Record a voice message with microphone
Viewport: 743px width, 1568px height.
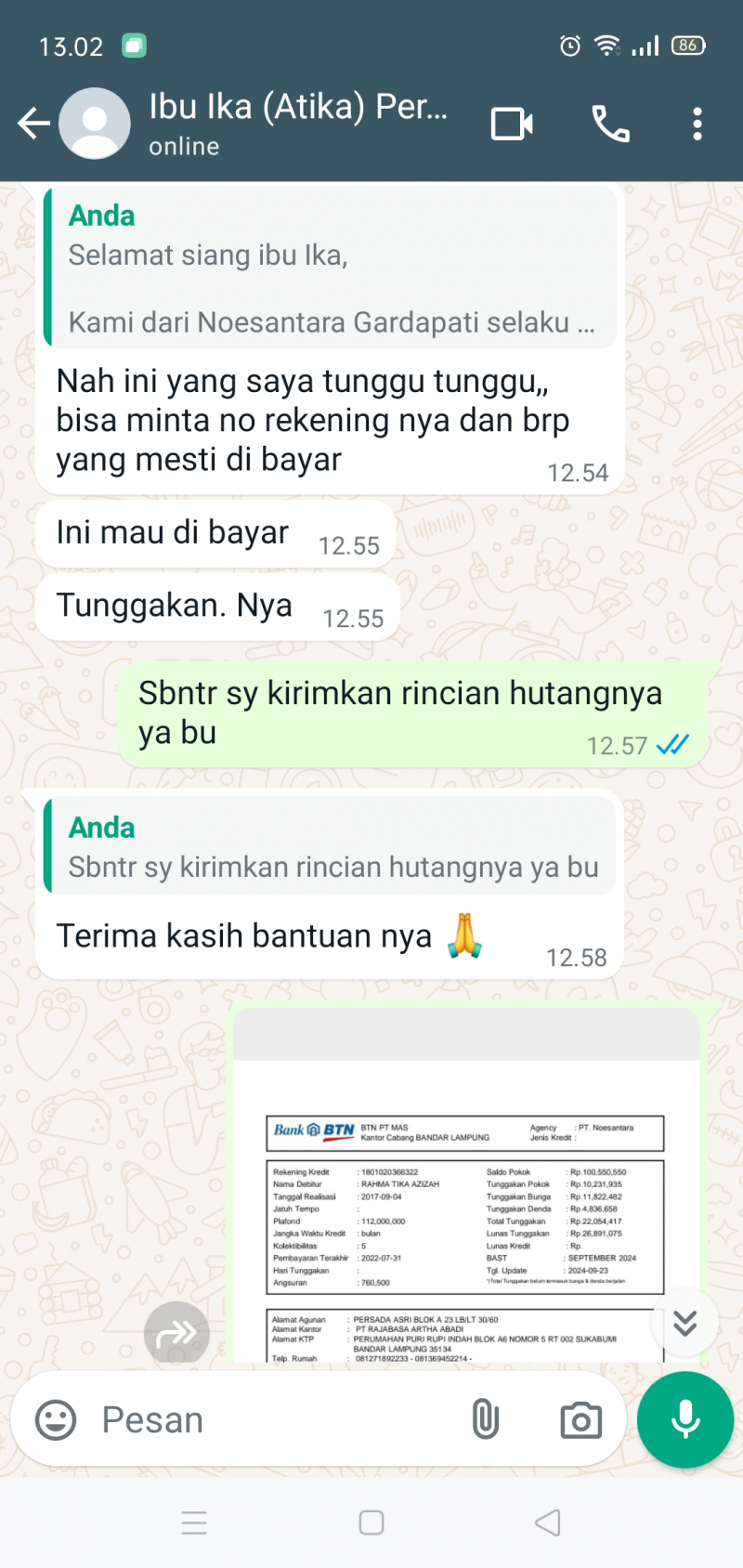coord(685,1419)
